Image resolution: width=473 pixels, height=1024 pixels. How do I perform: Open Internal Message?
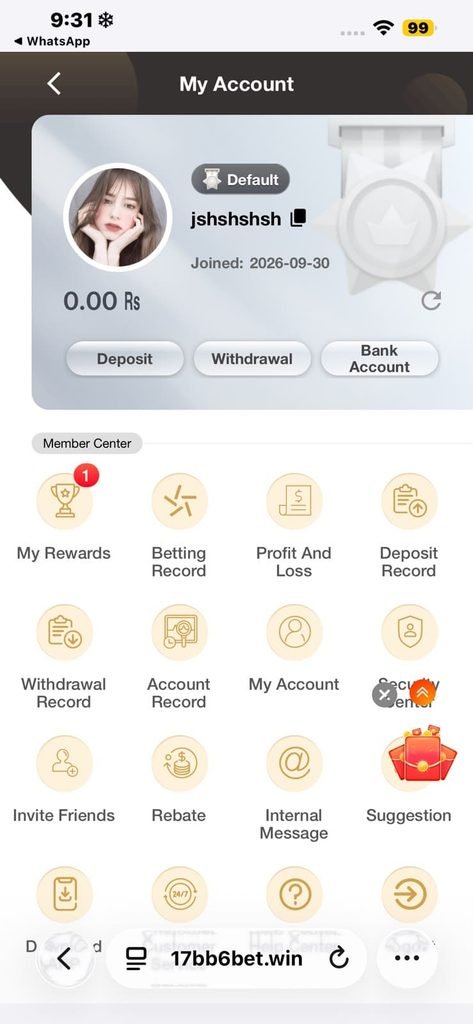294,788
